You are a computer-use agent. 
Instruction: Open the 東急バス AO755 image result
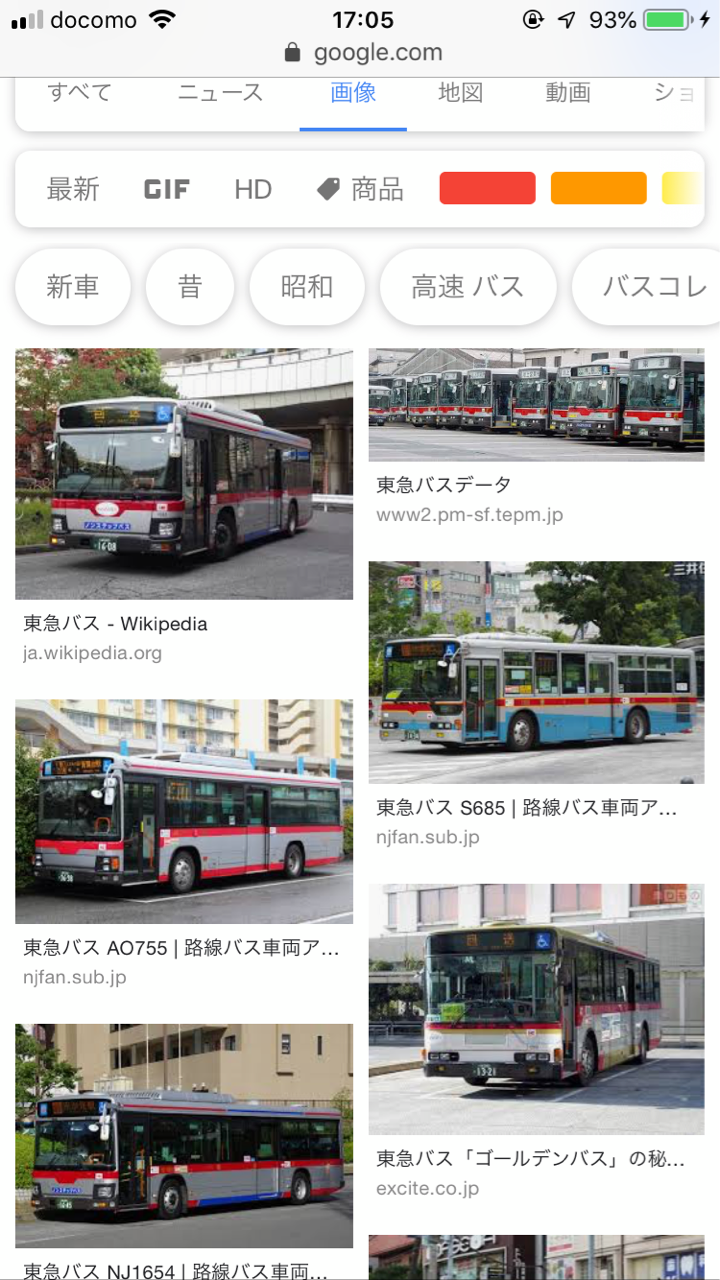184,811
